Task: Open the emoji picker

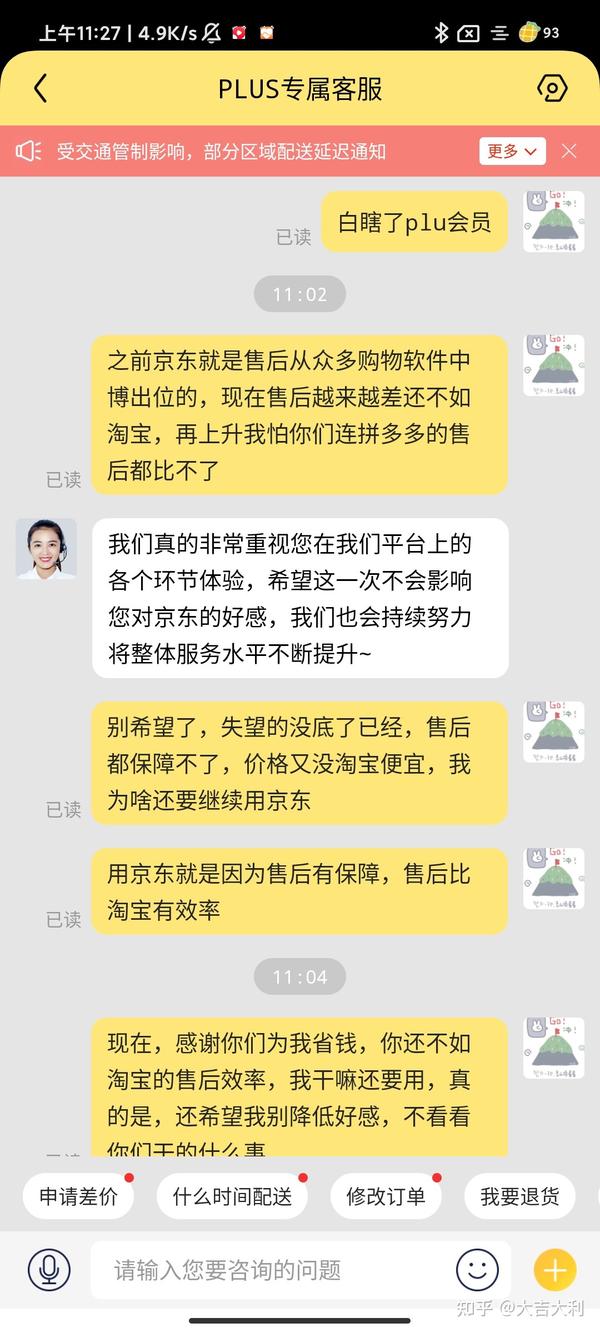Action: [x=477, y=1270]
